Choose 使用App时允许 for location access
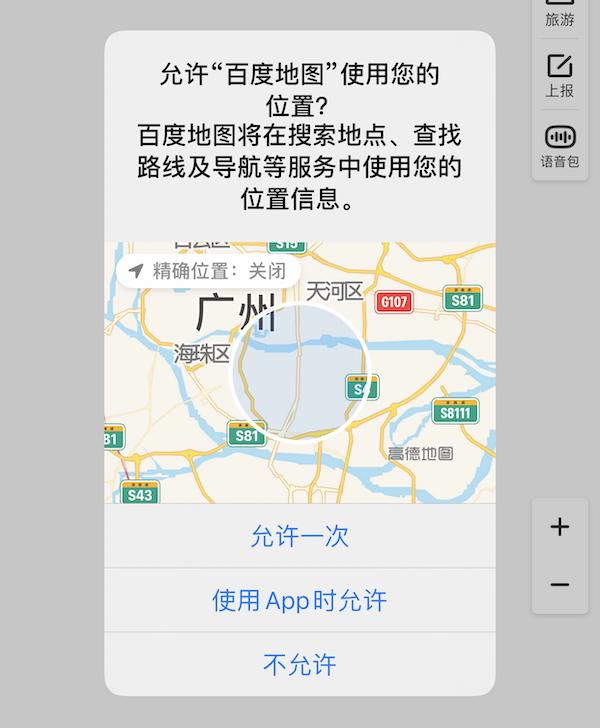Viewport: 600px width, 728px height. (x=299, y=600)
